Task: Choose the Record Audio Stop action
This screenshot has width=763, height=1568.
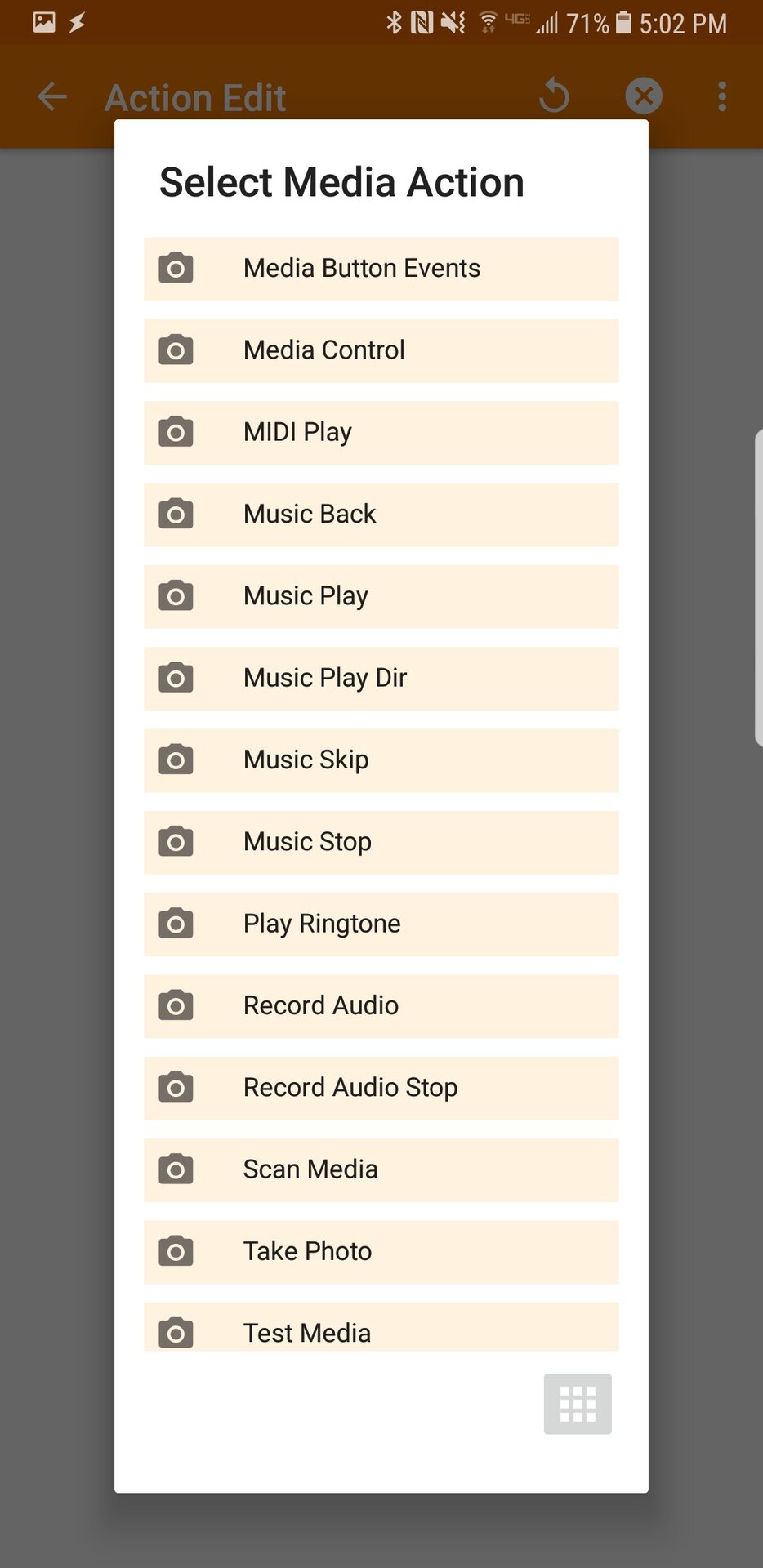Action: coord(381,1088)
